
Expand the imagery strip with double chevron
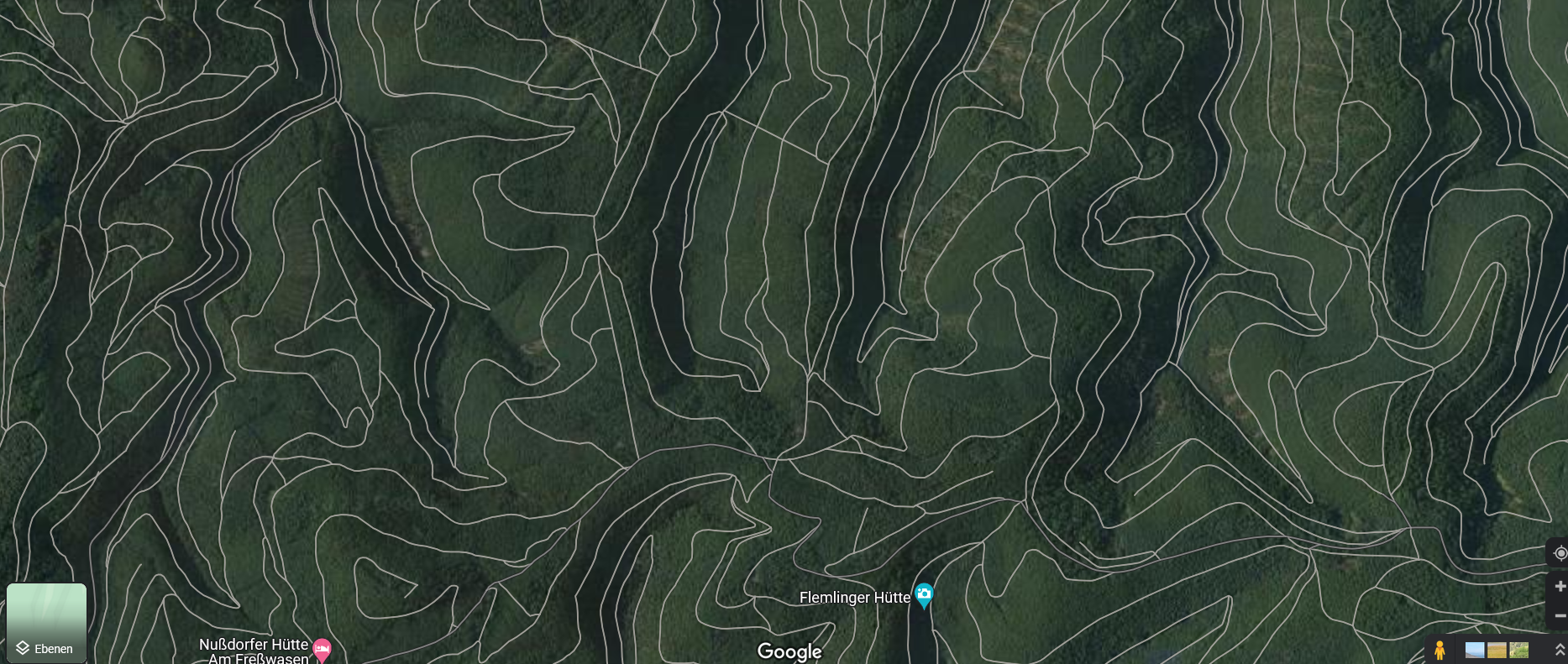(x=1560, y=650)
